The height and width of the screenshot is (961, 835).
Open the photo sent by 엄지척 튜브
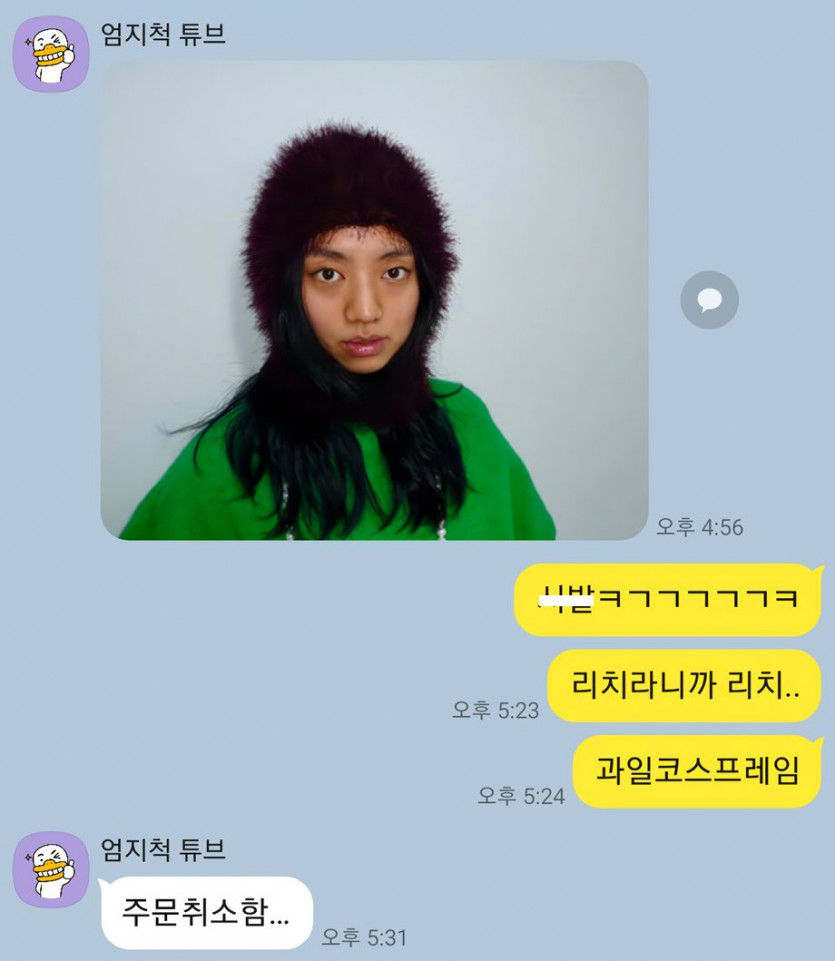pyautogui.click(x=374, y=300)
